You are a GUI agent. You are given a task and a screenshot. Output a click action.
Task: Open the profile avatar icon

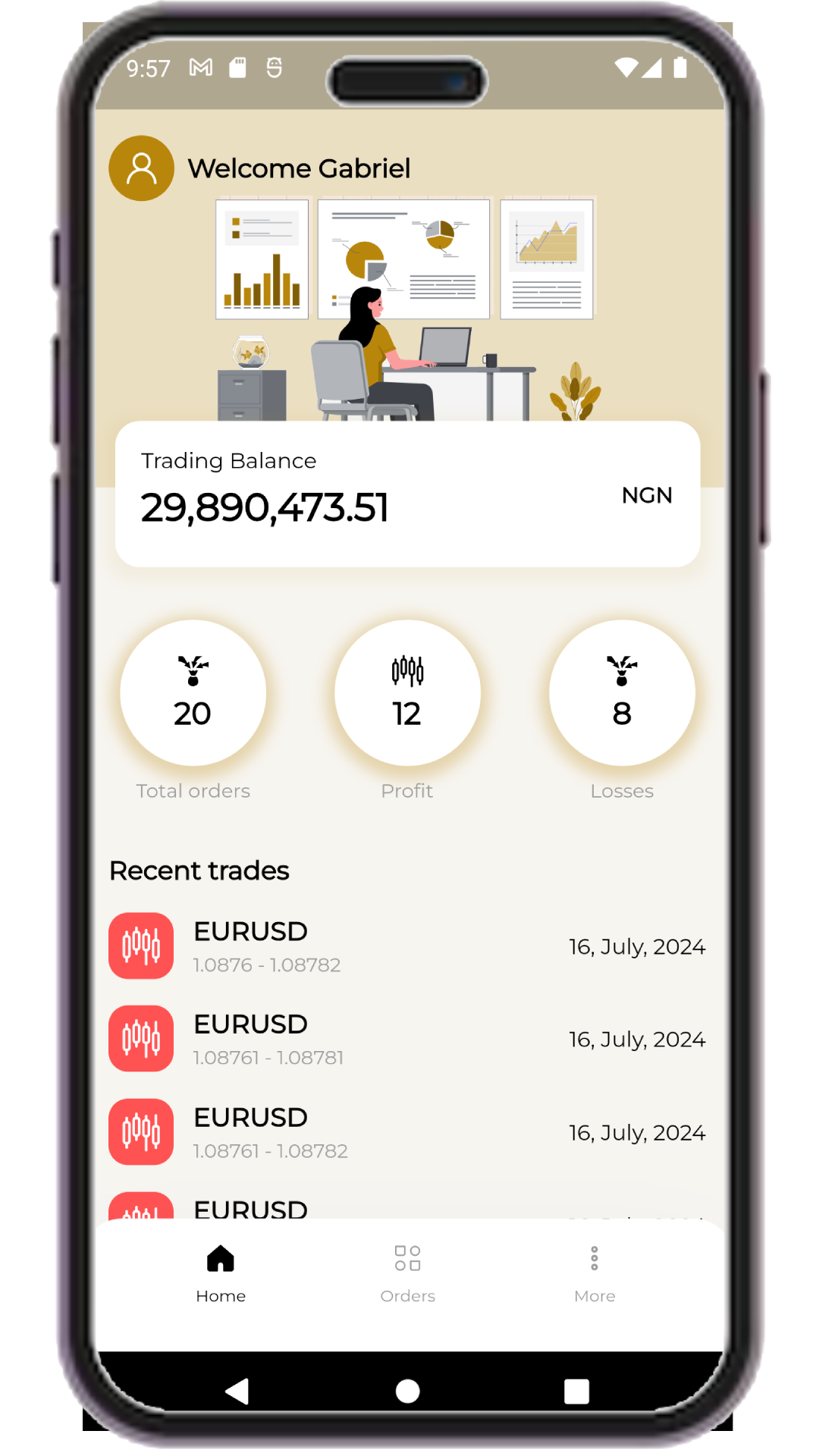pyautogui.click(x=142, y=168)
